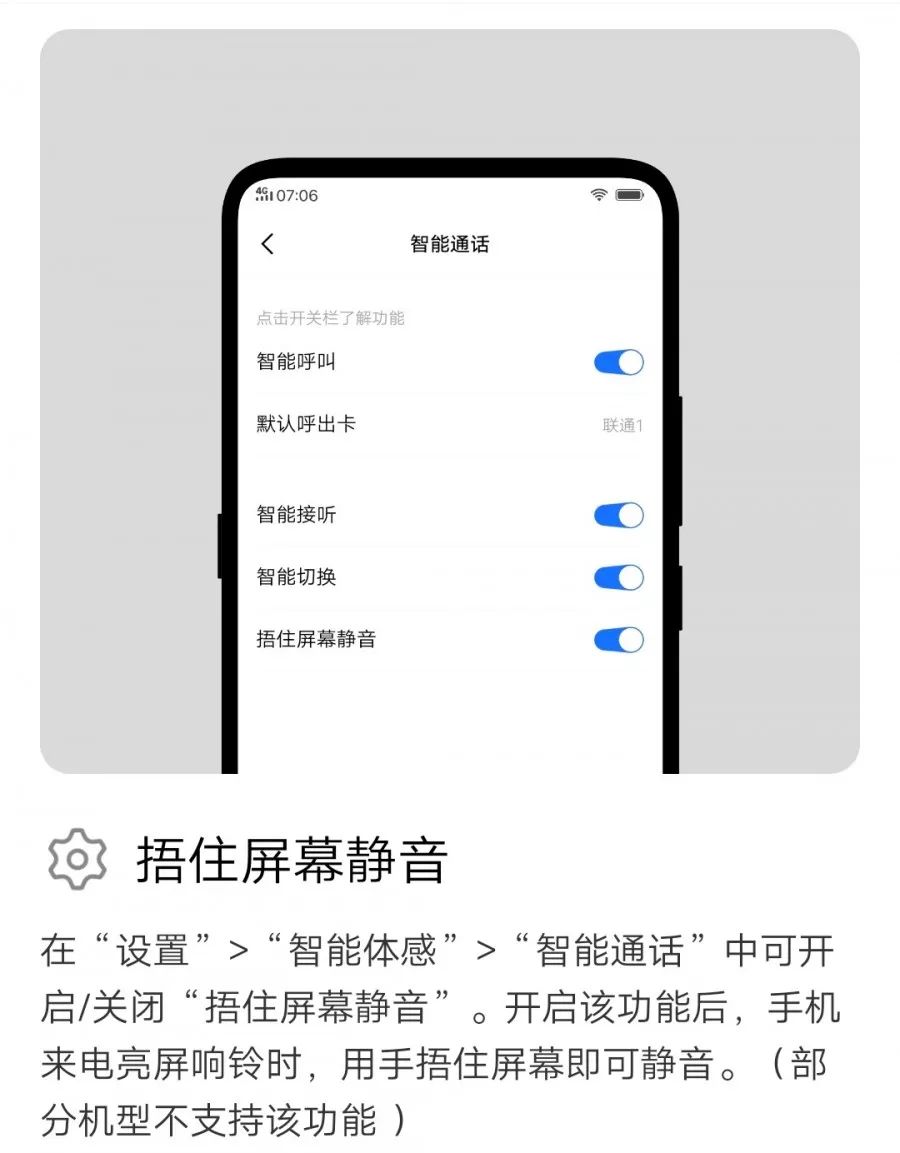Disable 智能接听 switch
This screenshot has height=1153, width=900.
pyautogui.click(x=617, y=515)
